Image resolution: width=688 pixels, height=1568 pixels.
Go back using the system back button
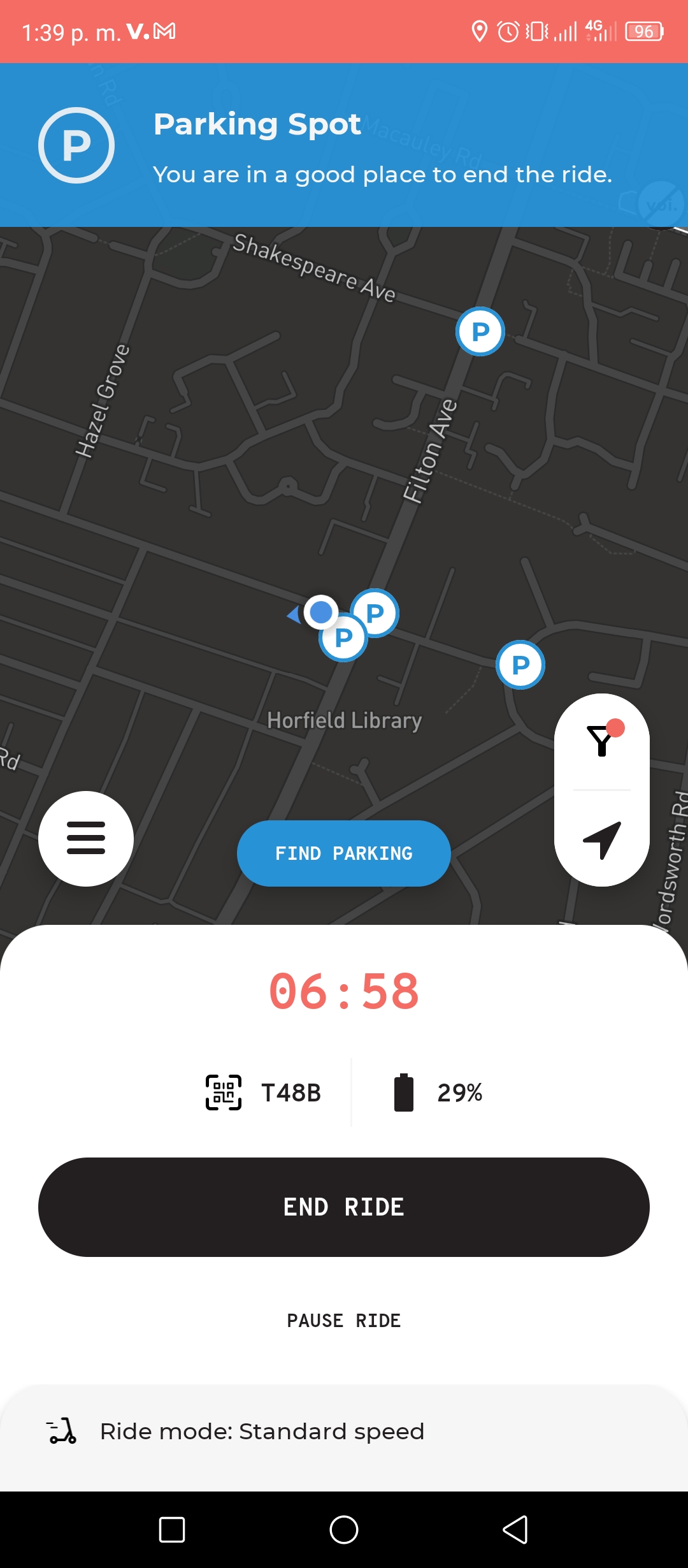click(515, 1530)
